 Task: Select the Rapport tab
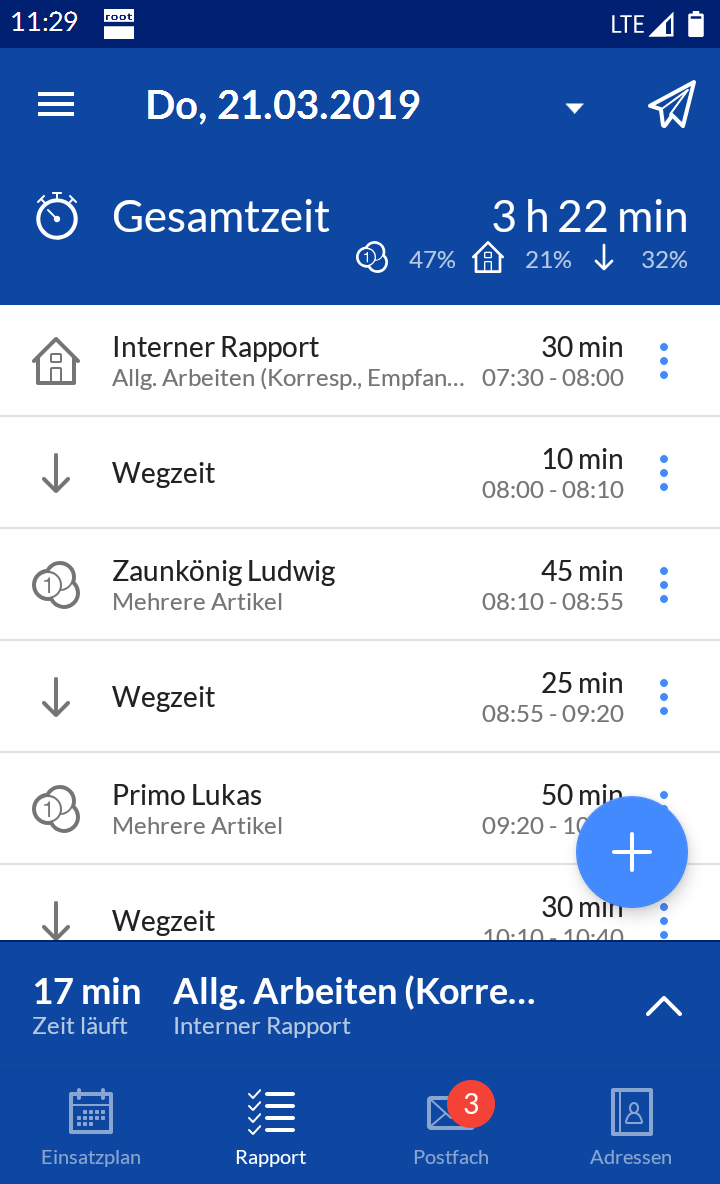(x=270, y=1127)
